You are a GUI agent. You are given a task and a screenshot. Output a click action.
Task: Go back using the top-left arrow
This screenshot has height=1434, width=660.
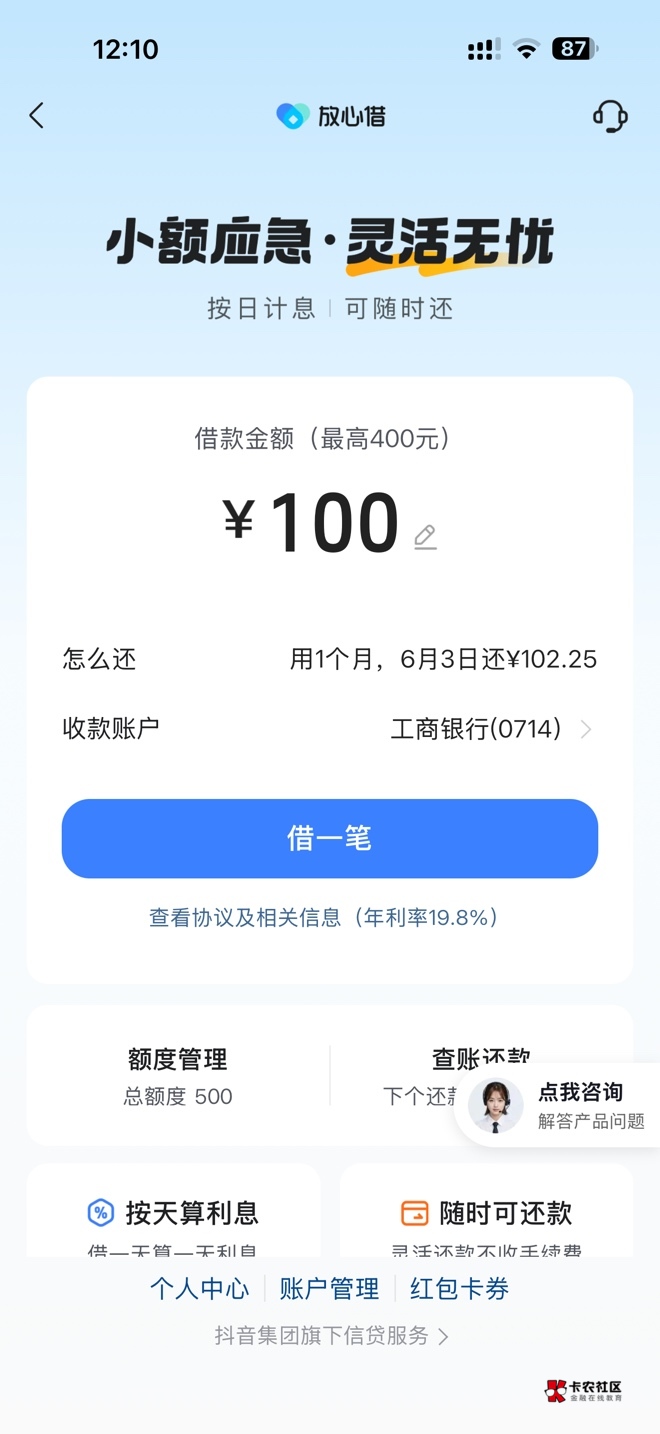click(37, 116)
